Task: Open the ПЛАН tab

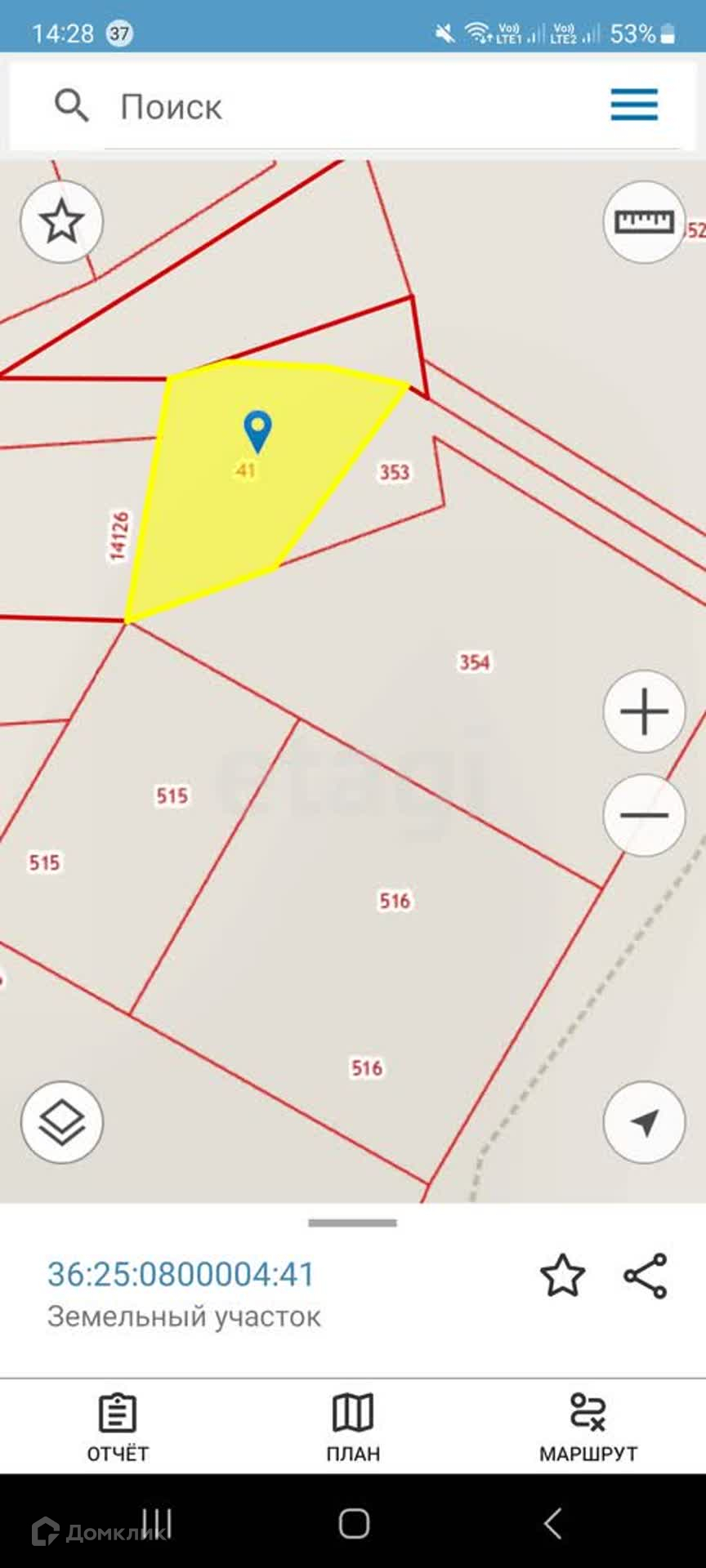Action: click(353, 1426)
